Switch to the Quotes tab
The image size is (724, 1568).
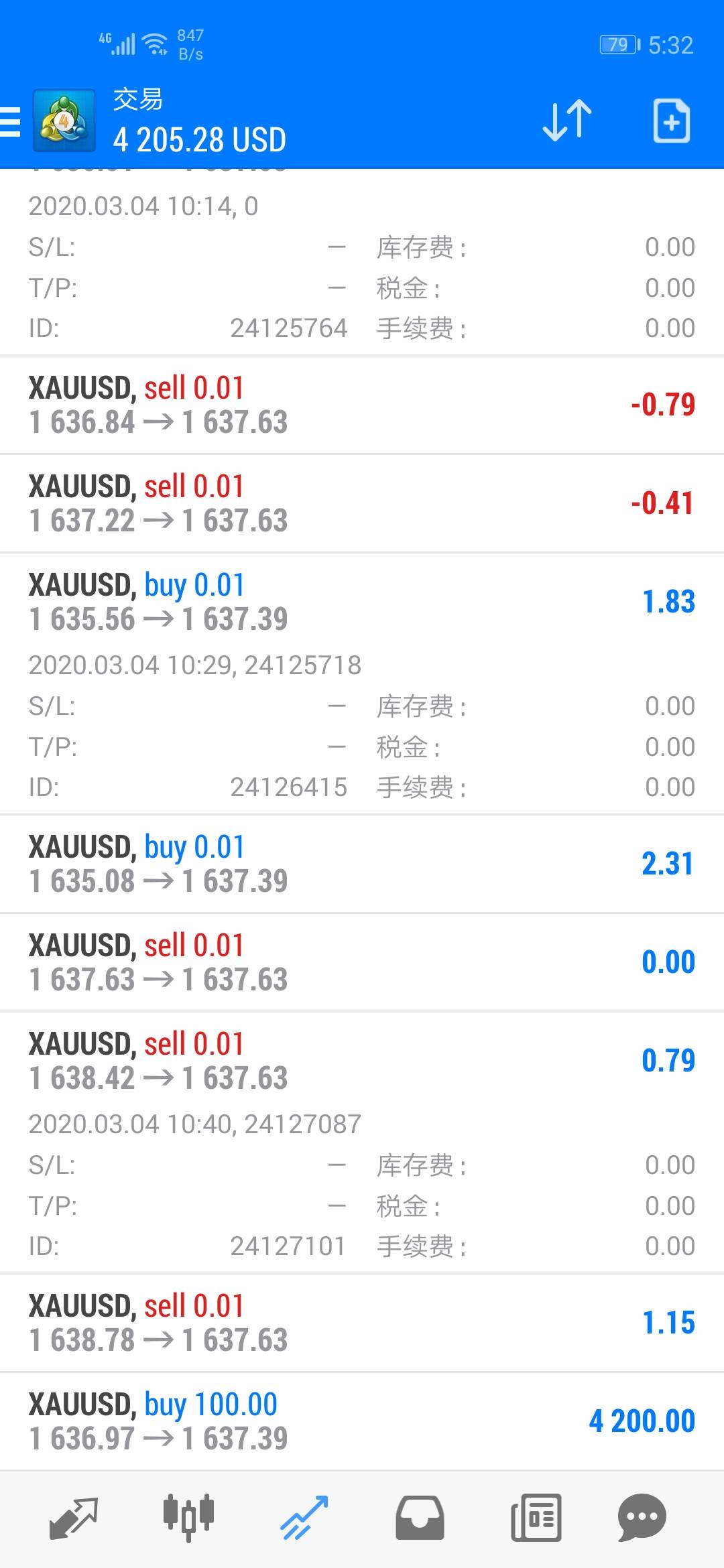point(74,1518)
